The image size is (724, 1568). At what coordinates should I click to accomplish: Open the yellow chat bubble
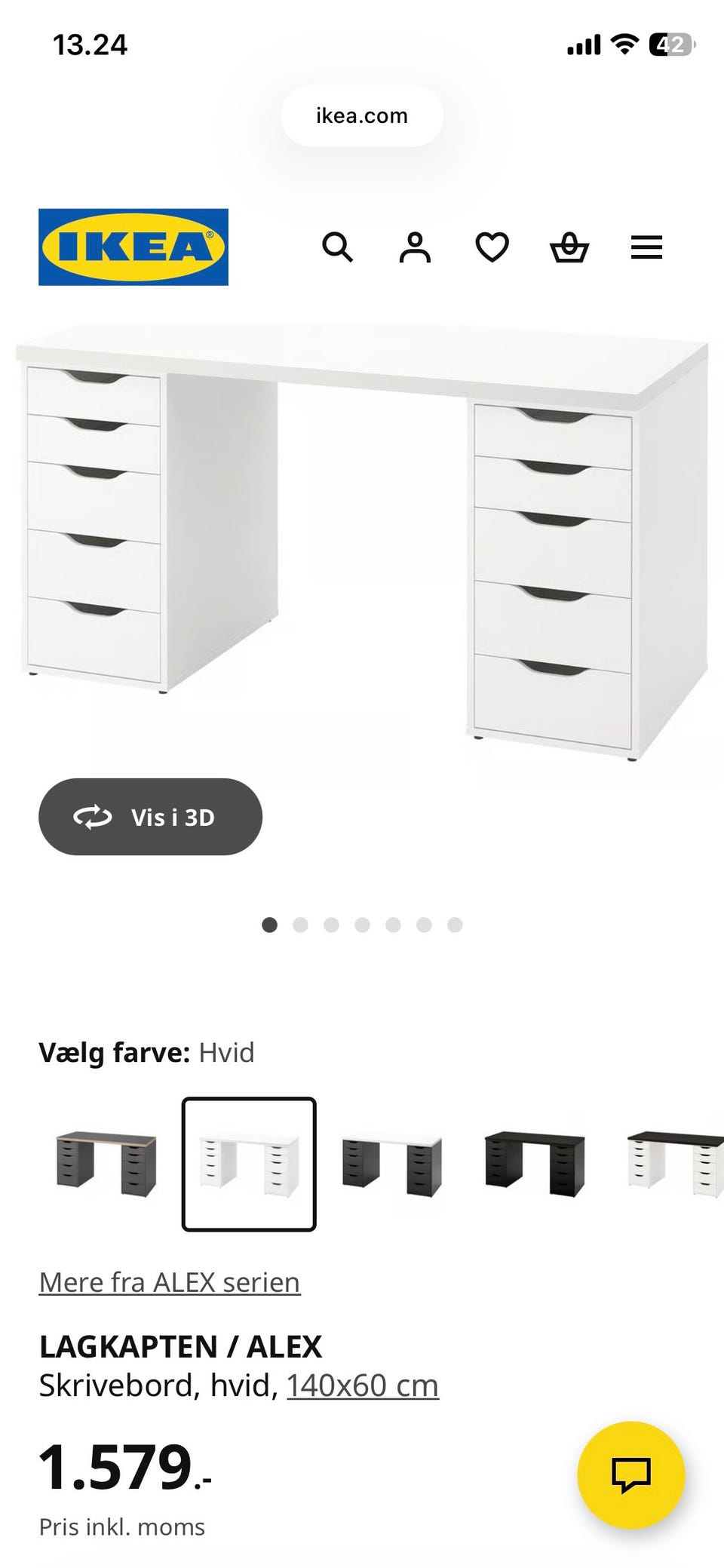634,1472
